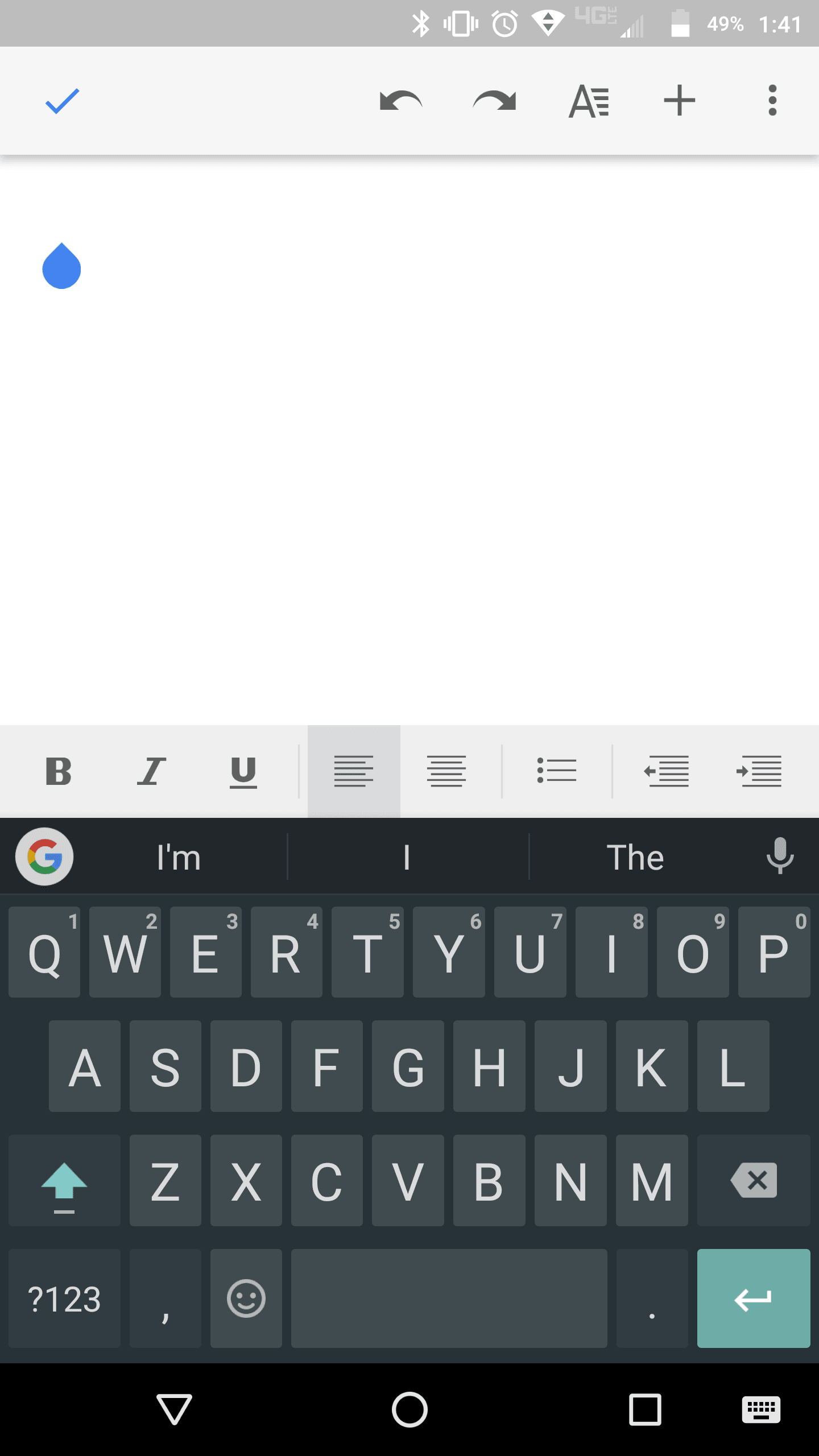Open the three-dot overflow menu
Image resolution: width=819 pixels, height=1456 pixels.
[x=772, y=101]
